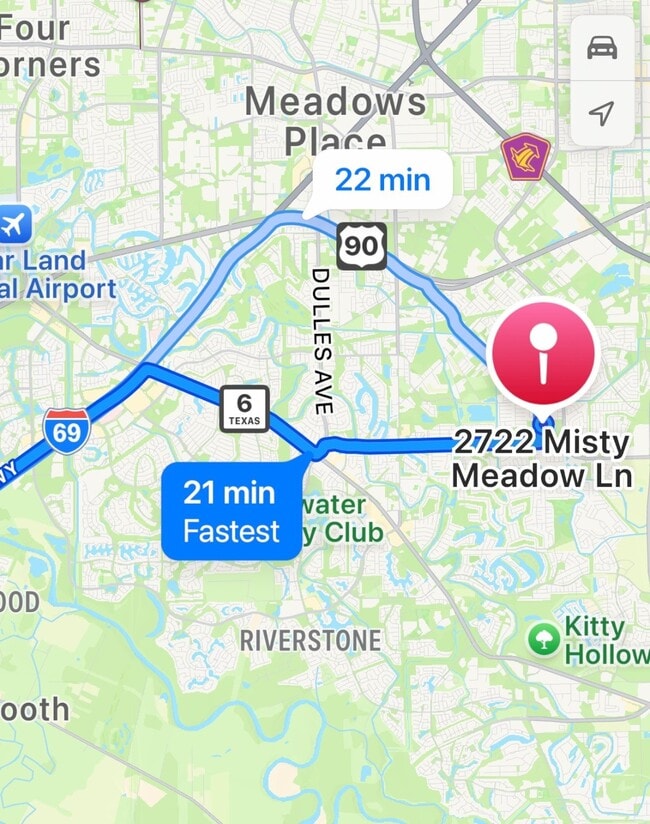Open the 2722 Misty Meadow Ln pin
The image size is (650, 824).
click(543, 356)
